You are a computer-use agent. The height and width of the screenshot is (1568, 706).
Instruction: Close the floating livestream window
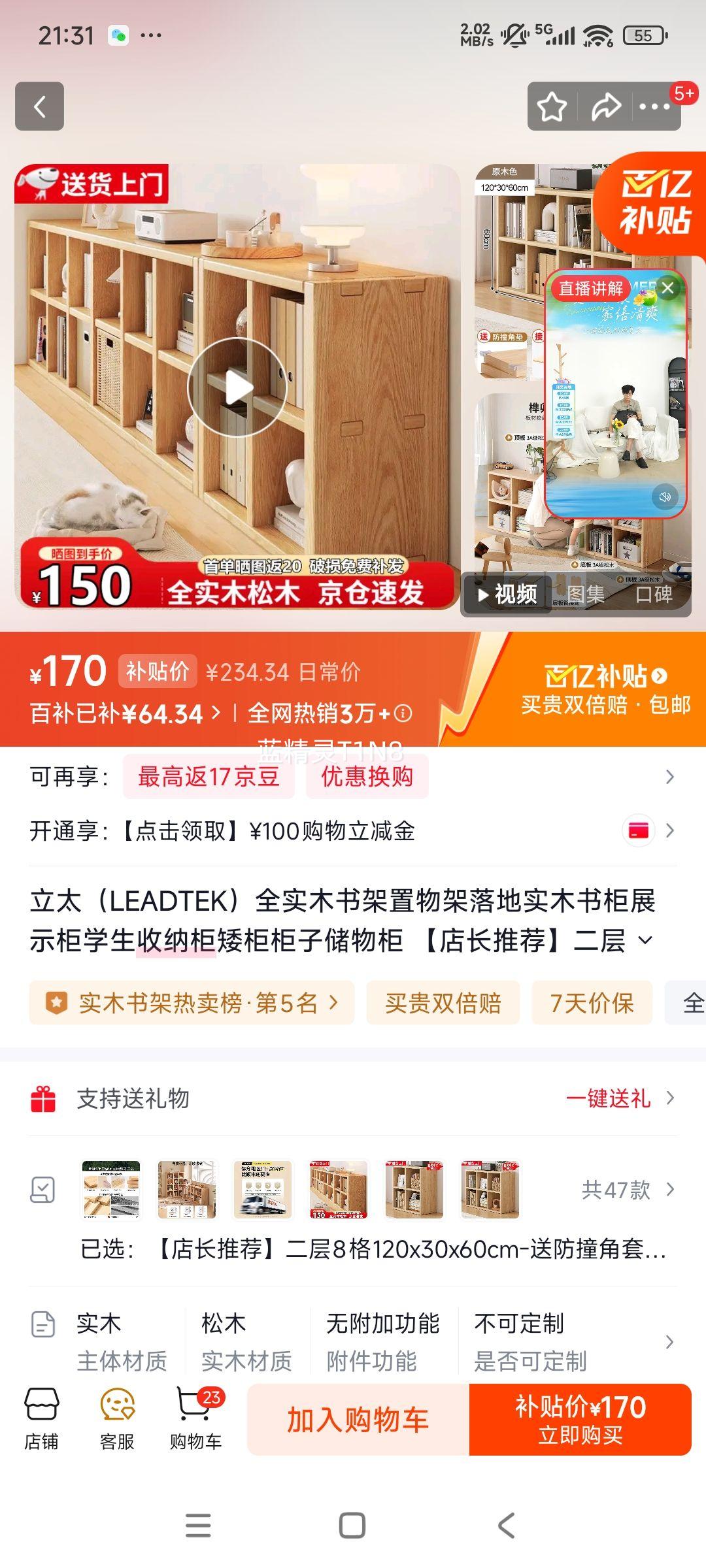667,287
